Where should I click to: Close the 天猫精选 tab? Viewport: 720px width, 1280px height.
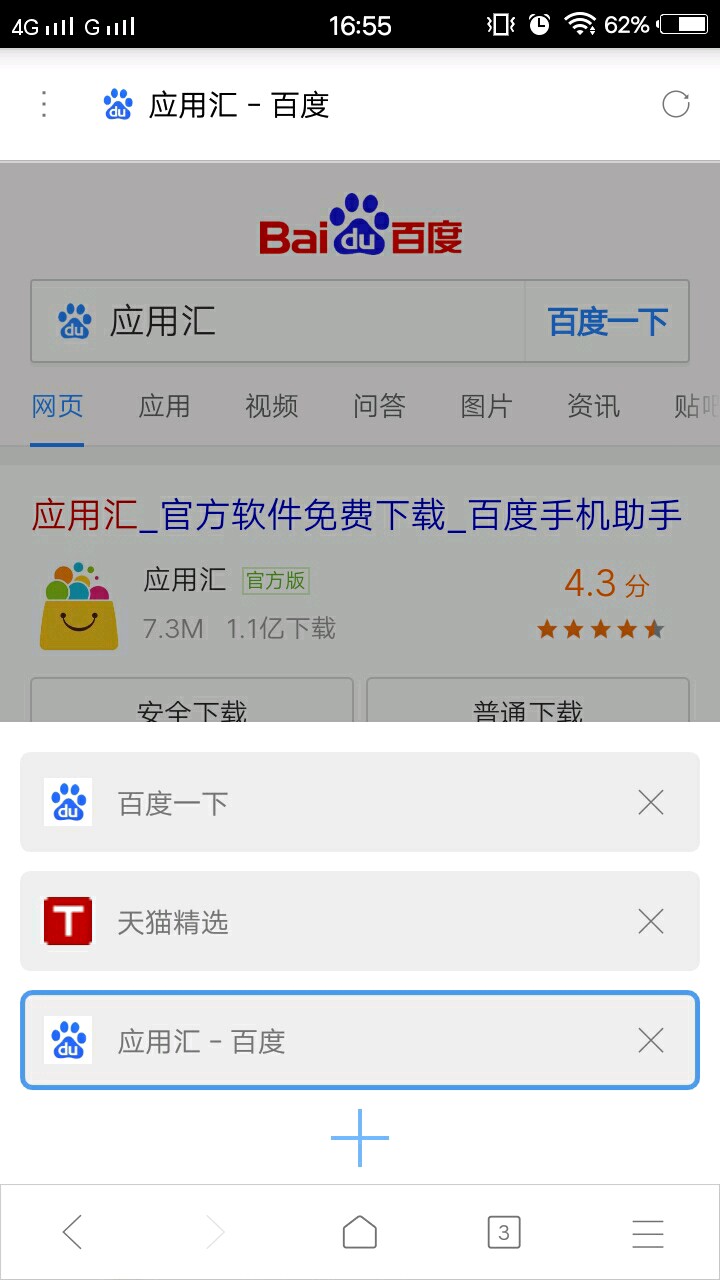[651, 921]
